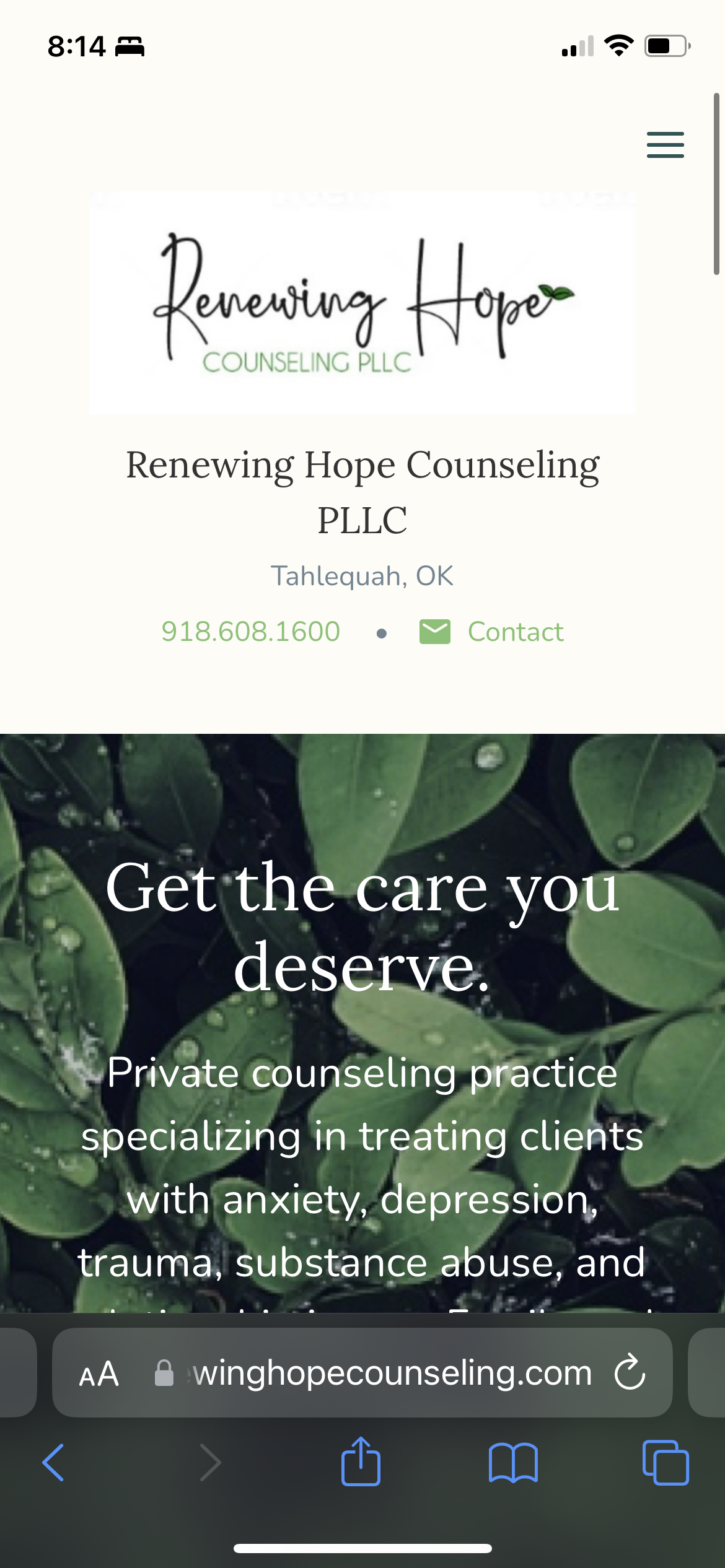The width and height of the screenshot is (725, 1568).
Task: Share this webpage
Action: tap(361, 1461)
